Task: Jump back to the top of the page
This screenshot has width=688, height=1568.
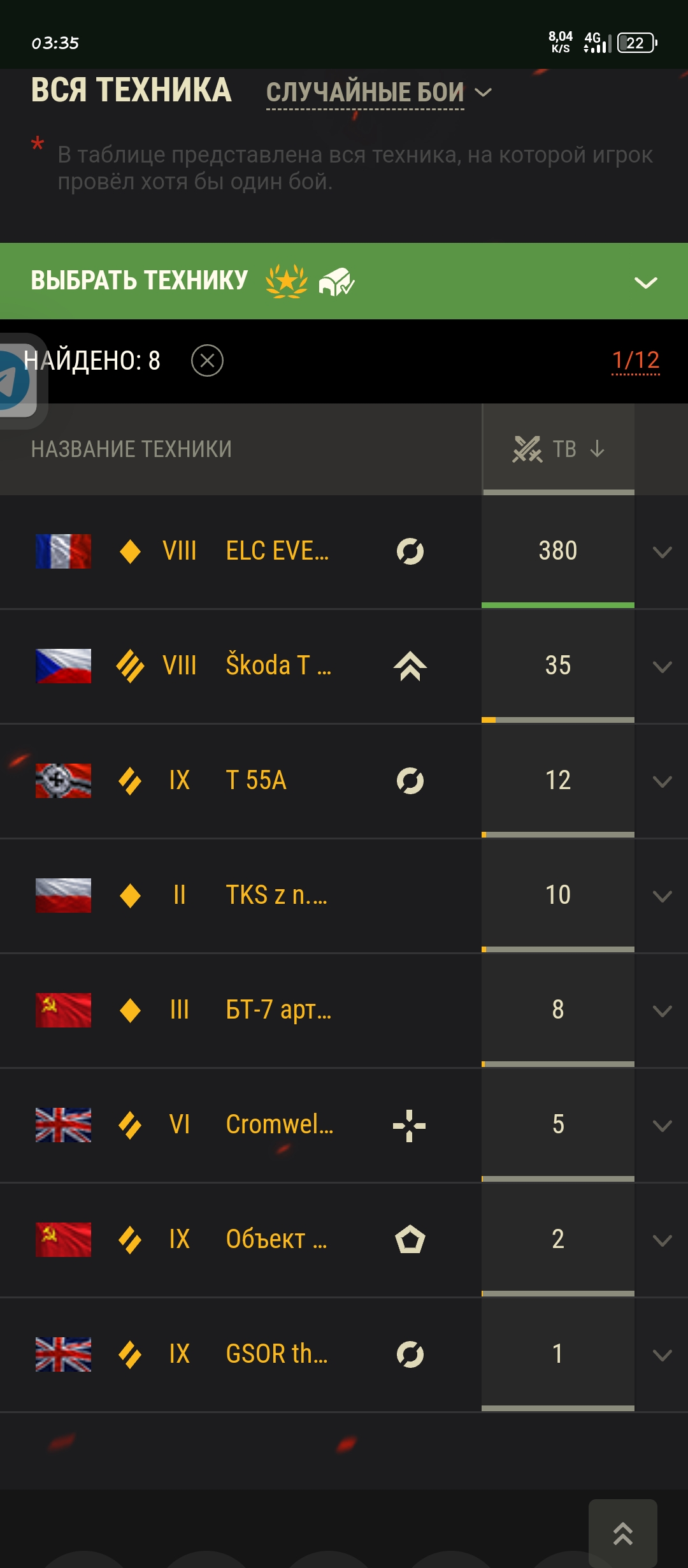Action: [x=623, y=1534]
